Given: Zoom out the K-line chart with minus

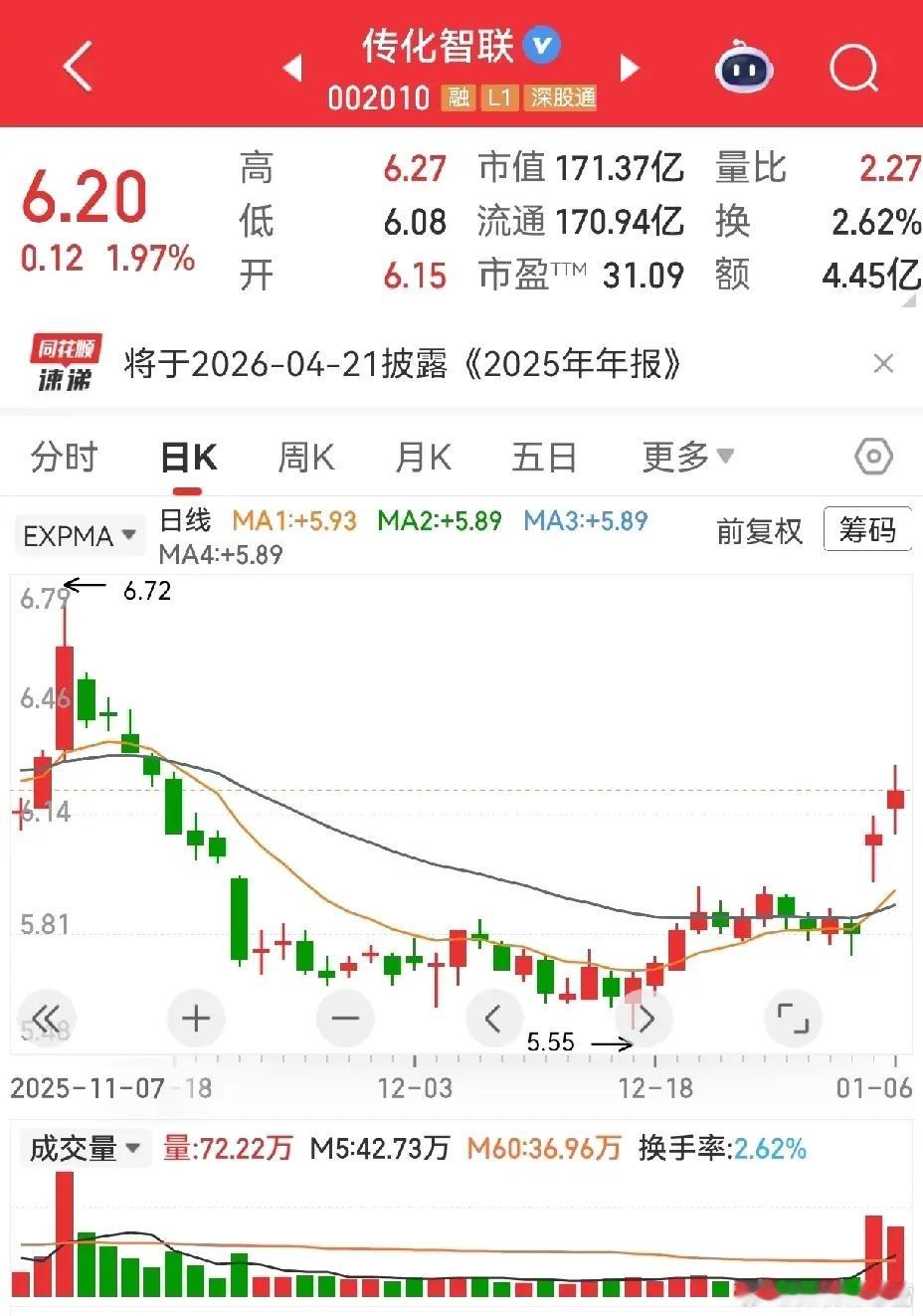Looking at the screenshot, I should click(345, 1019).
